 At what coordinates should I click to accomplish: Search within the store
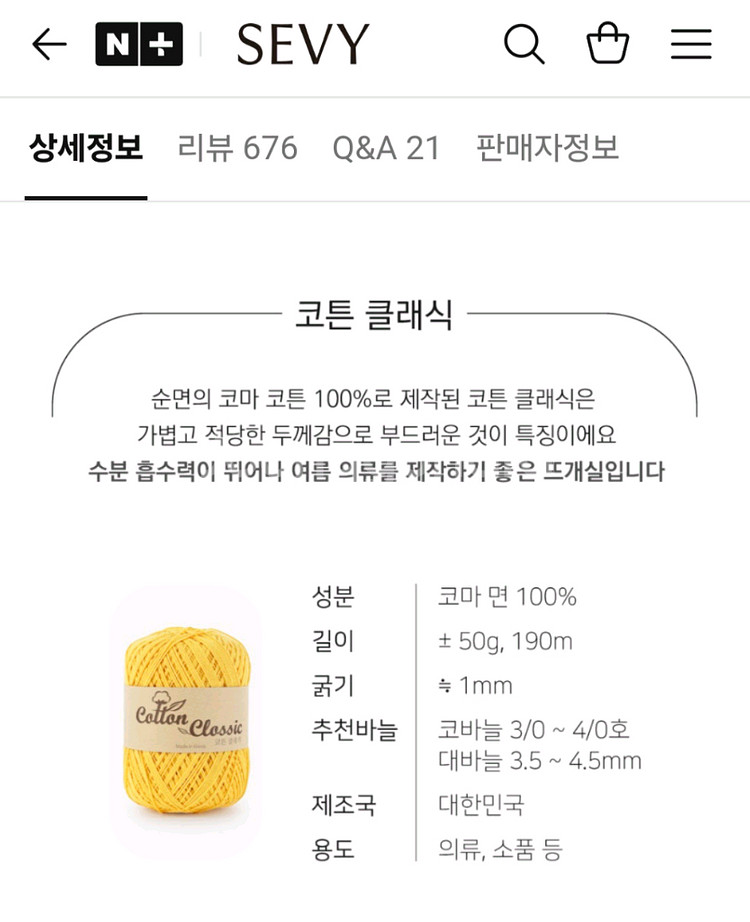(523, 44)
